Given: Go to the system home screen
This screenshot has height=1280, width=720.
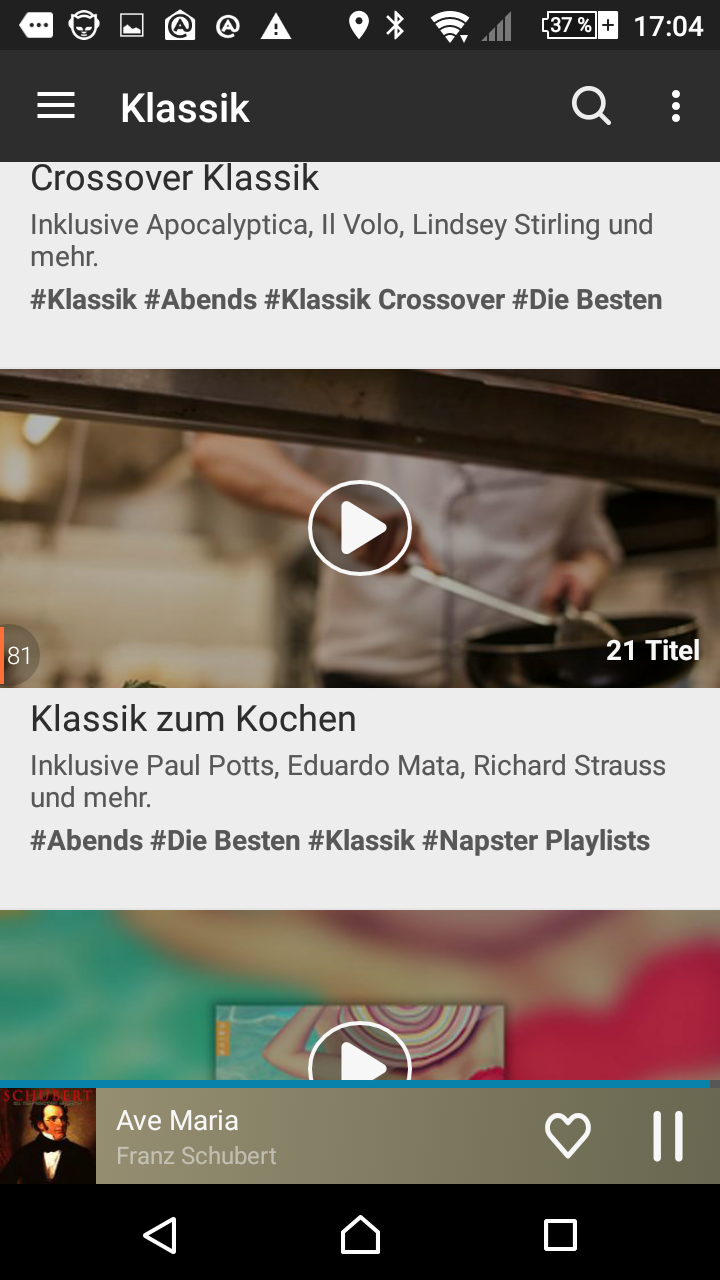Looking at the screenshot, I should tap(360, 1235).
